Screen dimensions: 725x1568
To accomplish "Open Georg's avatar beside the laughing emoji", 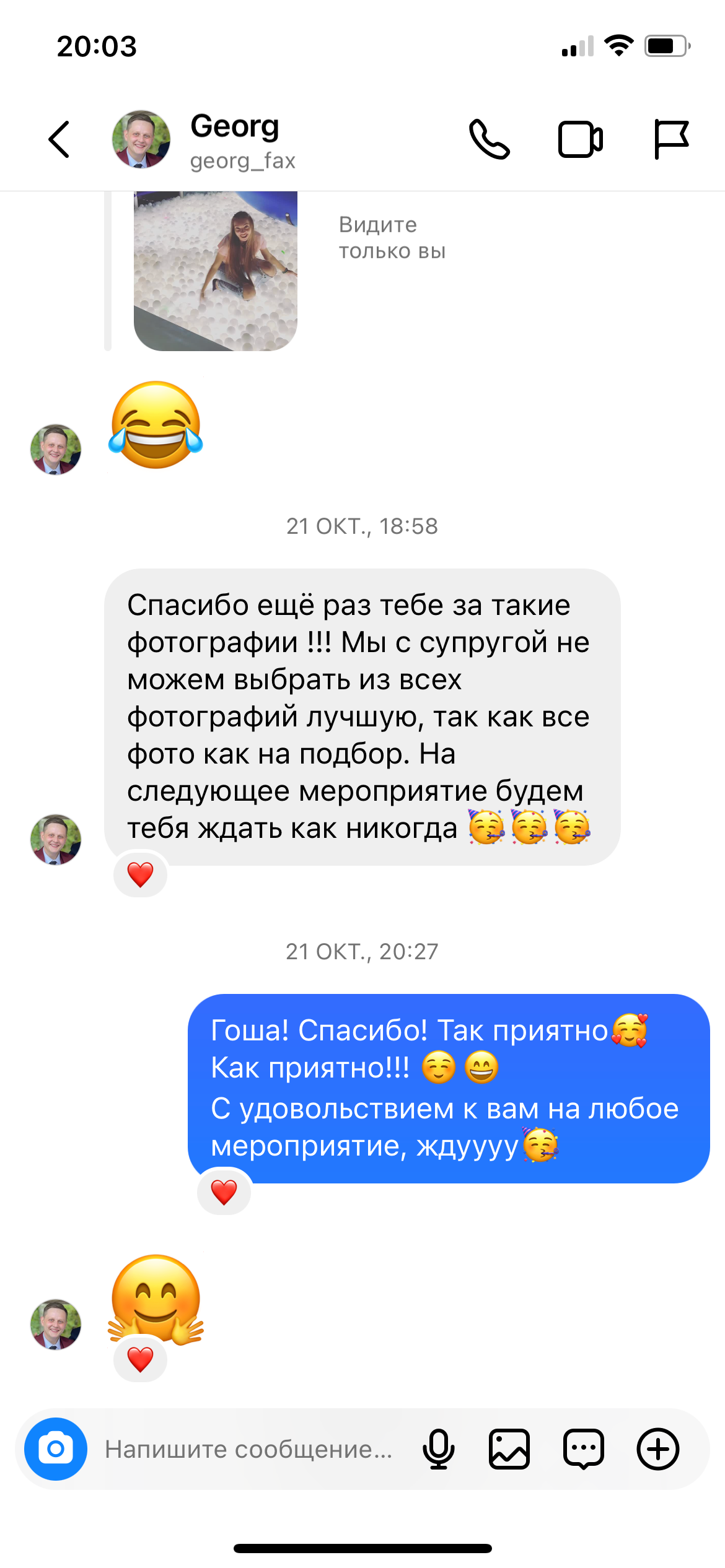I will [56, 449].
